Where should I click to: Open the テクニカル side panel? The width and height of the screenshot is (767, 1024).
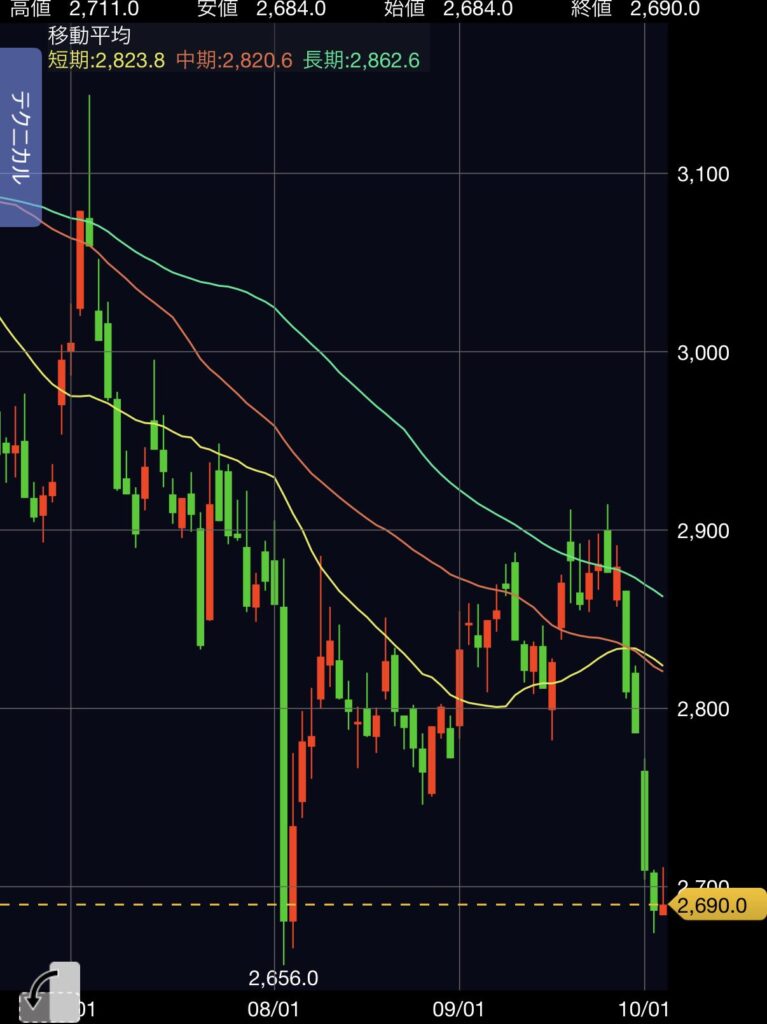(20, 136)
